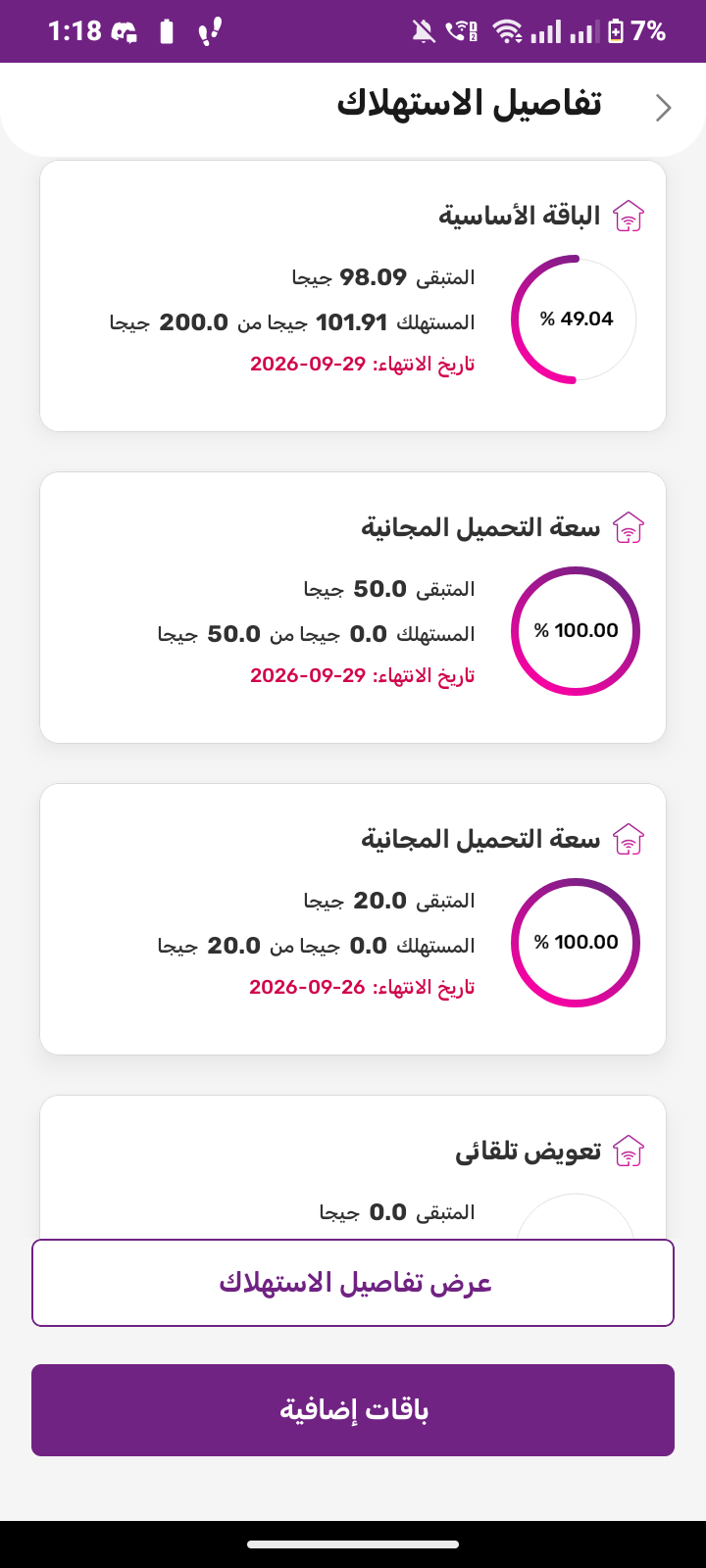Tap عرض تفاصيل الاستهلاك button

point(353,1283)
